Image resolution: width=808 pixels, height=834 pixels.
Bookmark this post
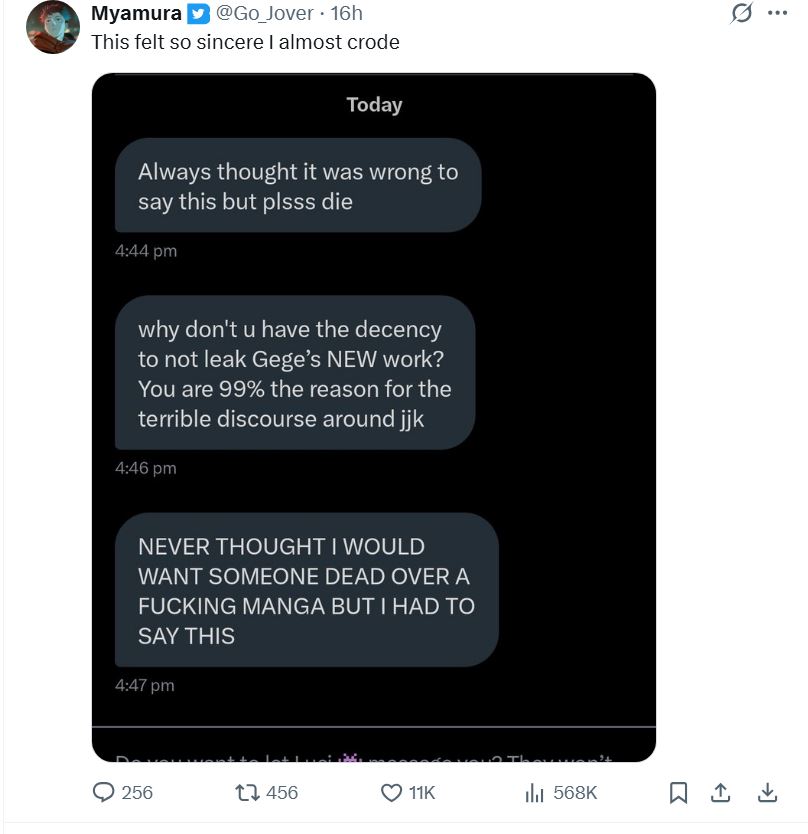678,792
